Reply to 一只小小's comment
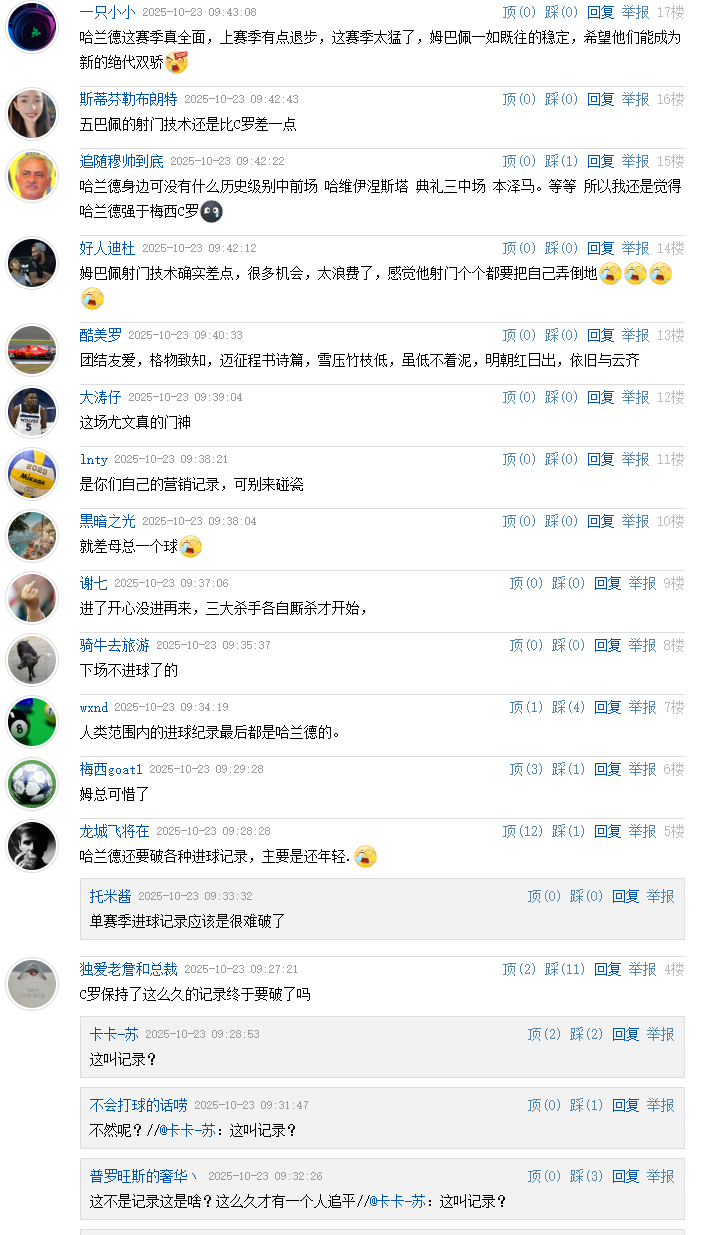 click(600, 12)
